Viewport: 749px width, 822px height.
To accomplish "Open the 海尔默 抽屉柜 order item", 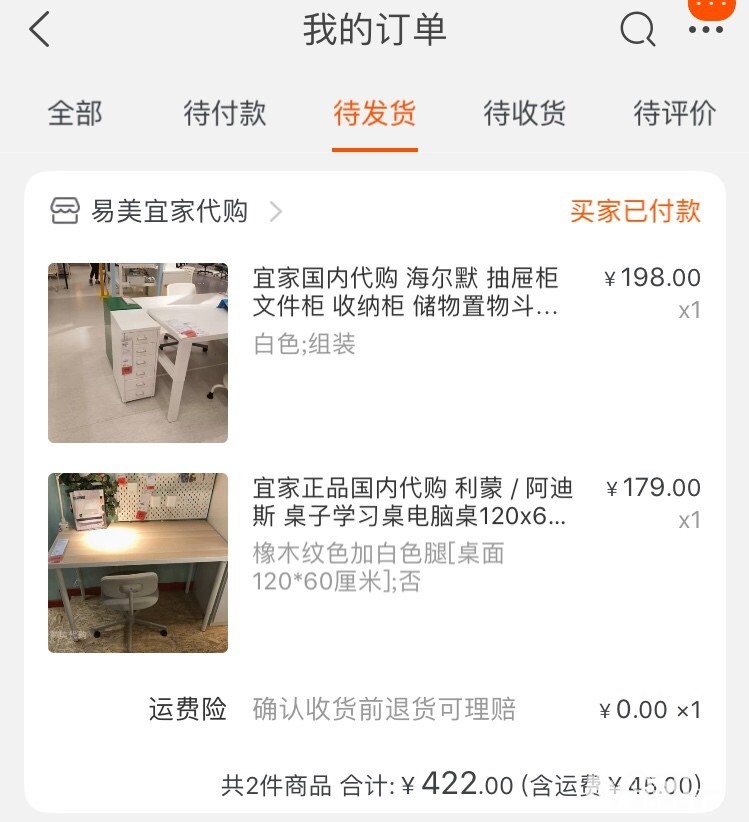I will [405, 292].
